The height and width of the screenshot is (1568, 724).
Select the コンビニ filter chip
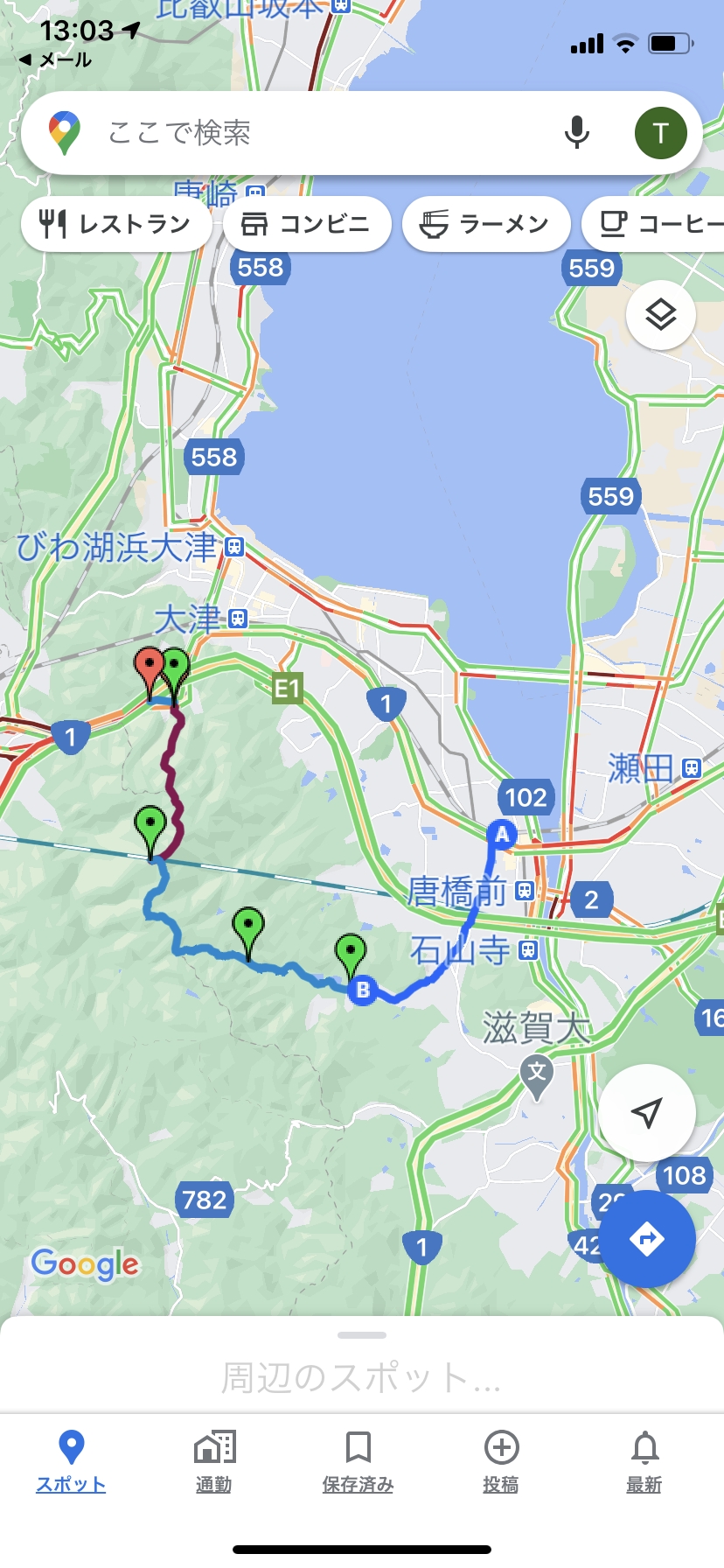pos(307,224)
